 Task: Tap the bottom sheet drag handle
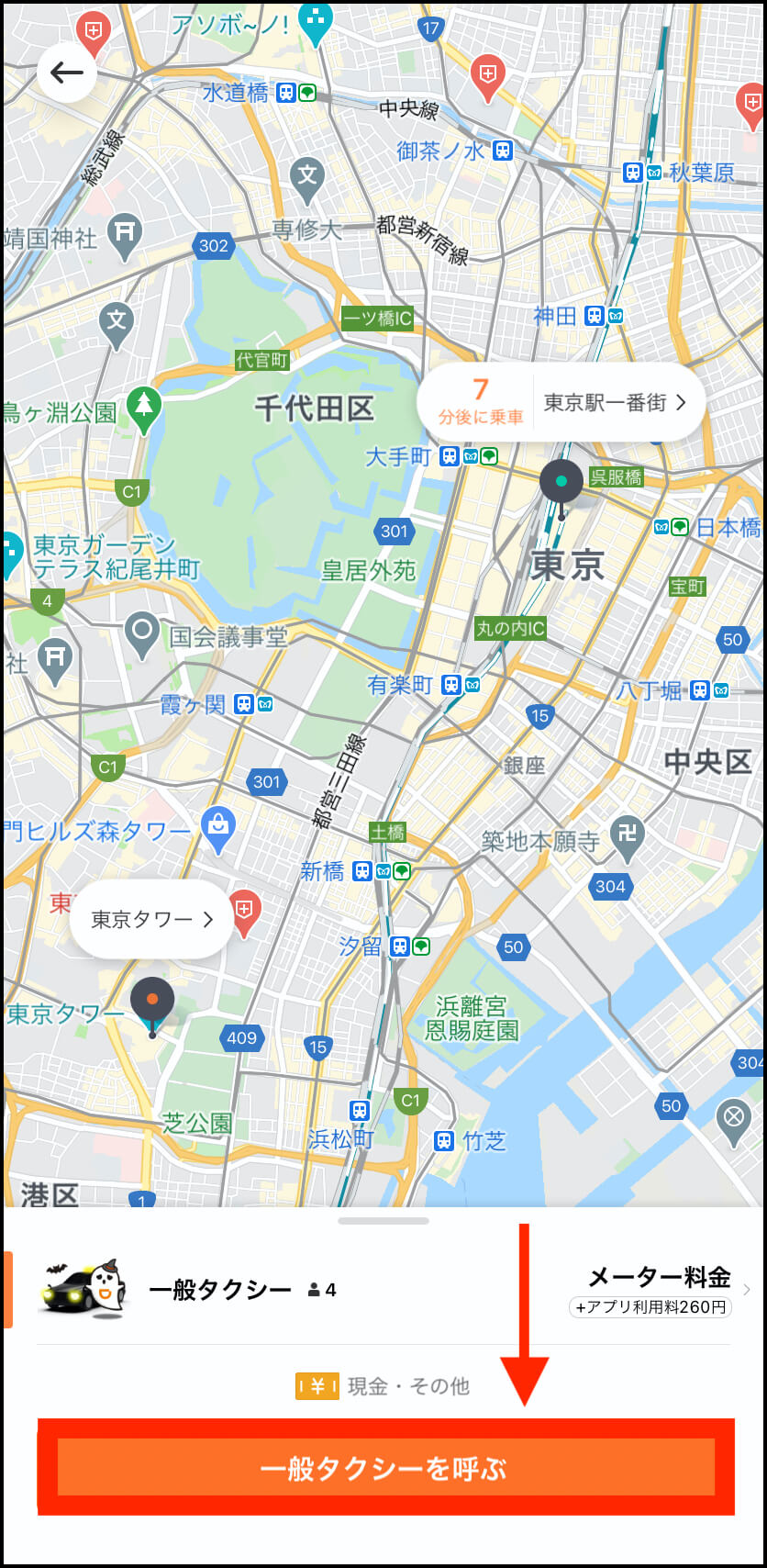tap(383, 1221)
